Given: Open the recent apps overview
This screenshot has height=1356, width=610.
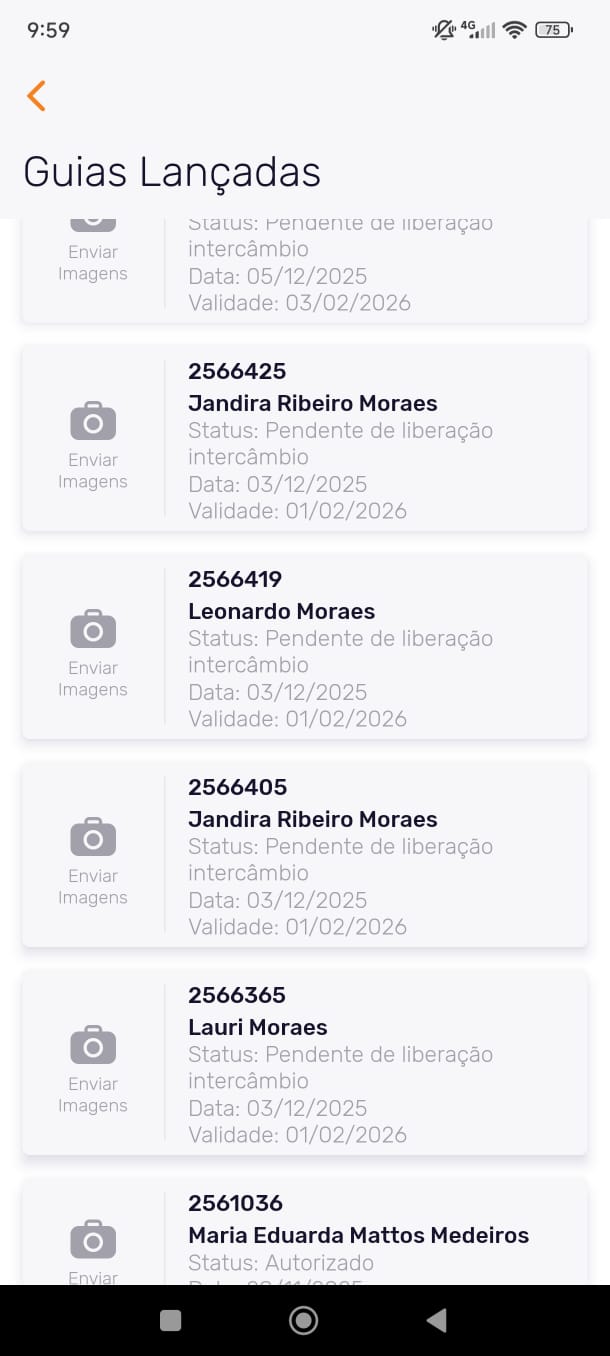Looking at the screenshot, I should (171, 1321).
